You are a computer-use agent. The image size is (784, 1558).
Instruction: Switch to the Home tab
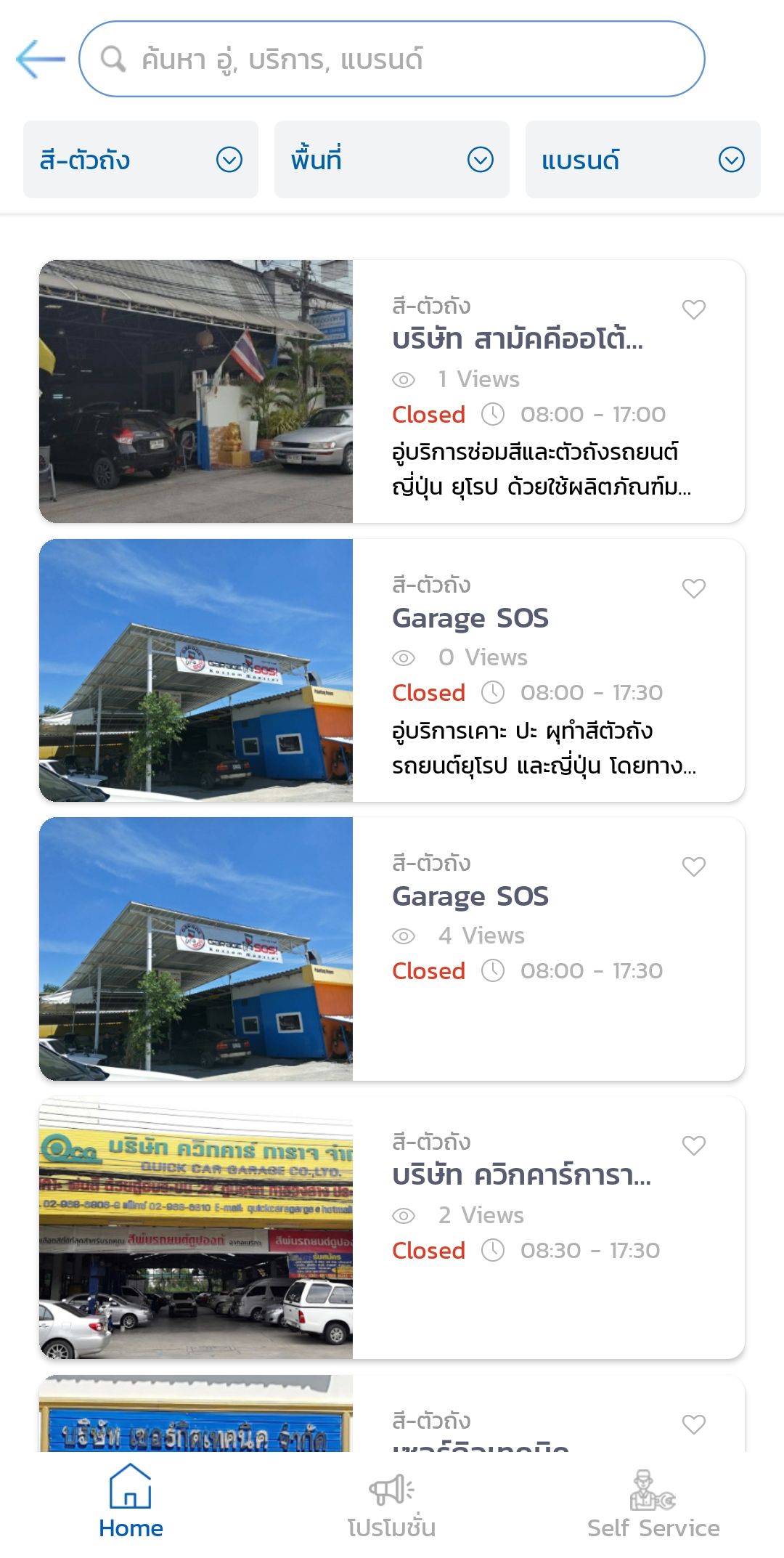click(x=131, y=1502)
